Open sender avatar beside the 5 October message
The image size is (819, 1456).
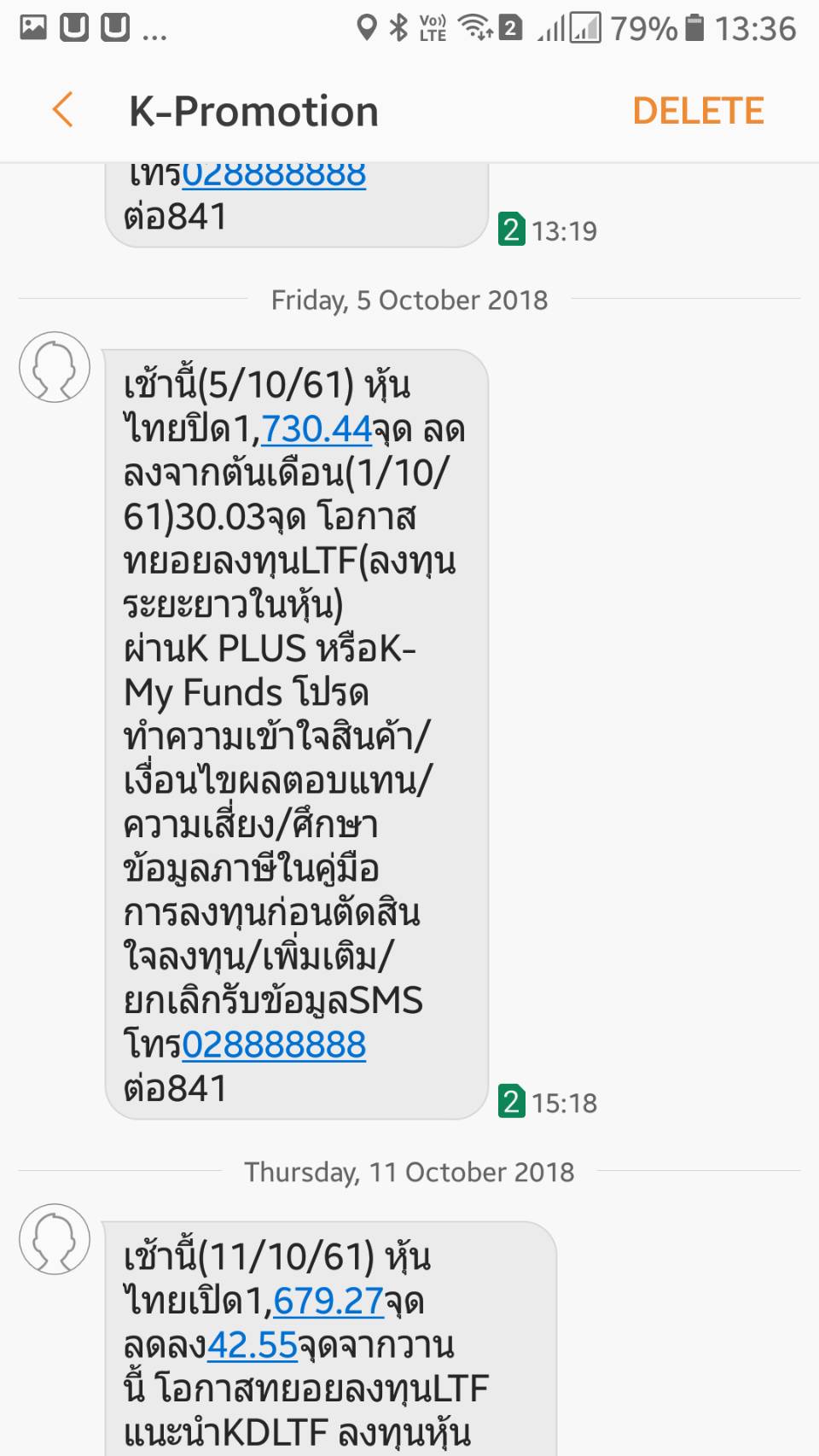[55, 367]
